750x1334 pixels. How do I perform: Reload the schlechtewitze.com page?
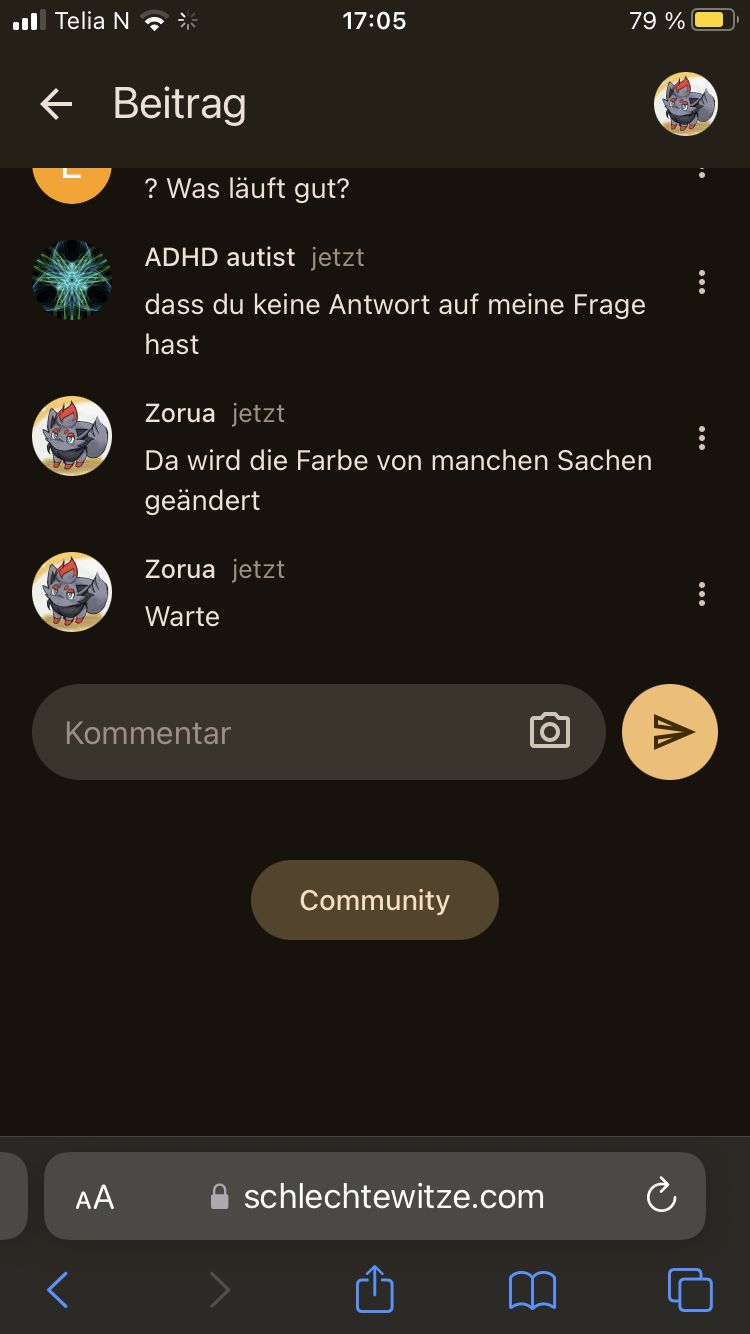pos(661,1196)
